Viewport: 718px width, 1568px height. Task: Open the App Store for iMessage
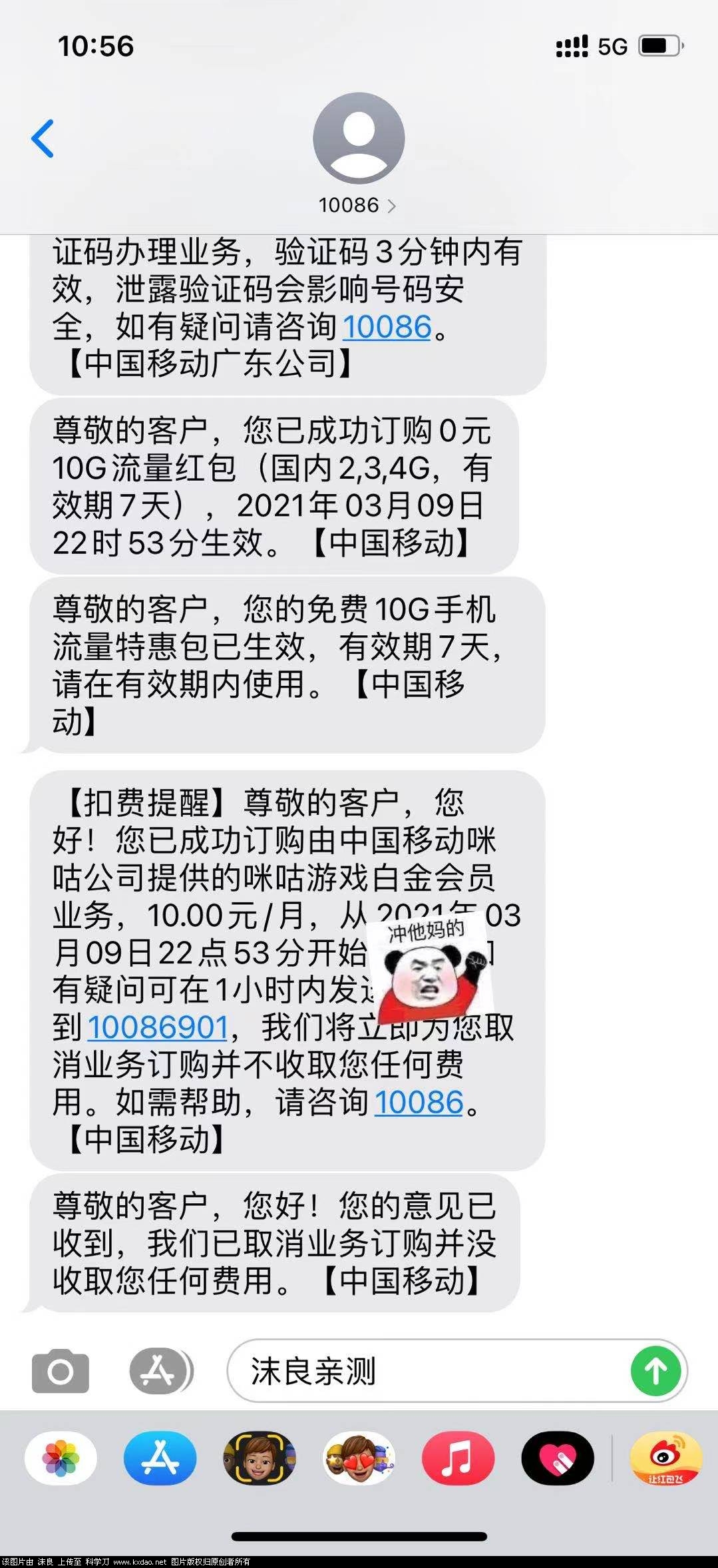tap(160, 1459)
